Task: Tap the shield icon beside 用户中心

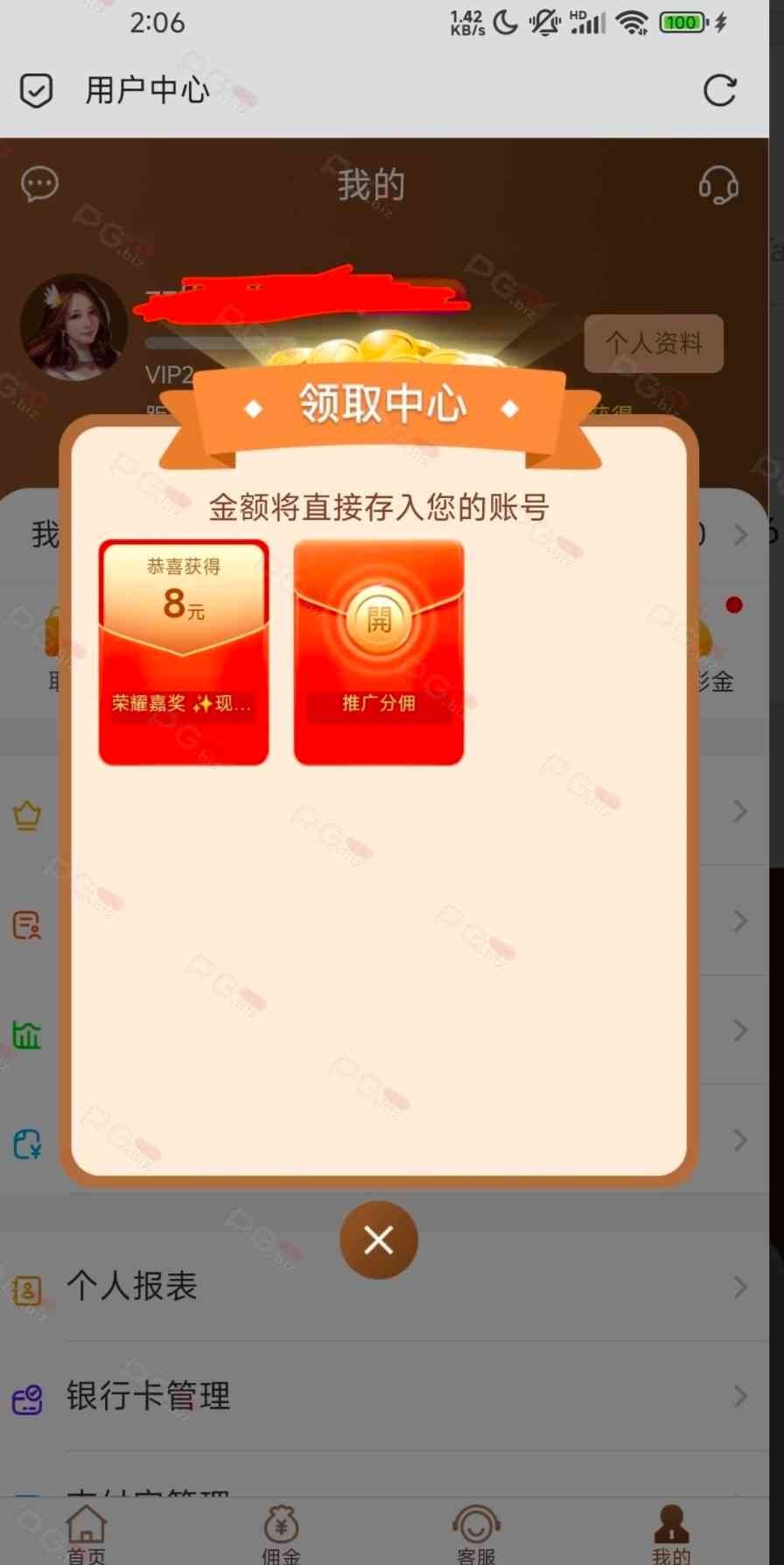Action: 36,90
